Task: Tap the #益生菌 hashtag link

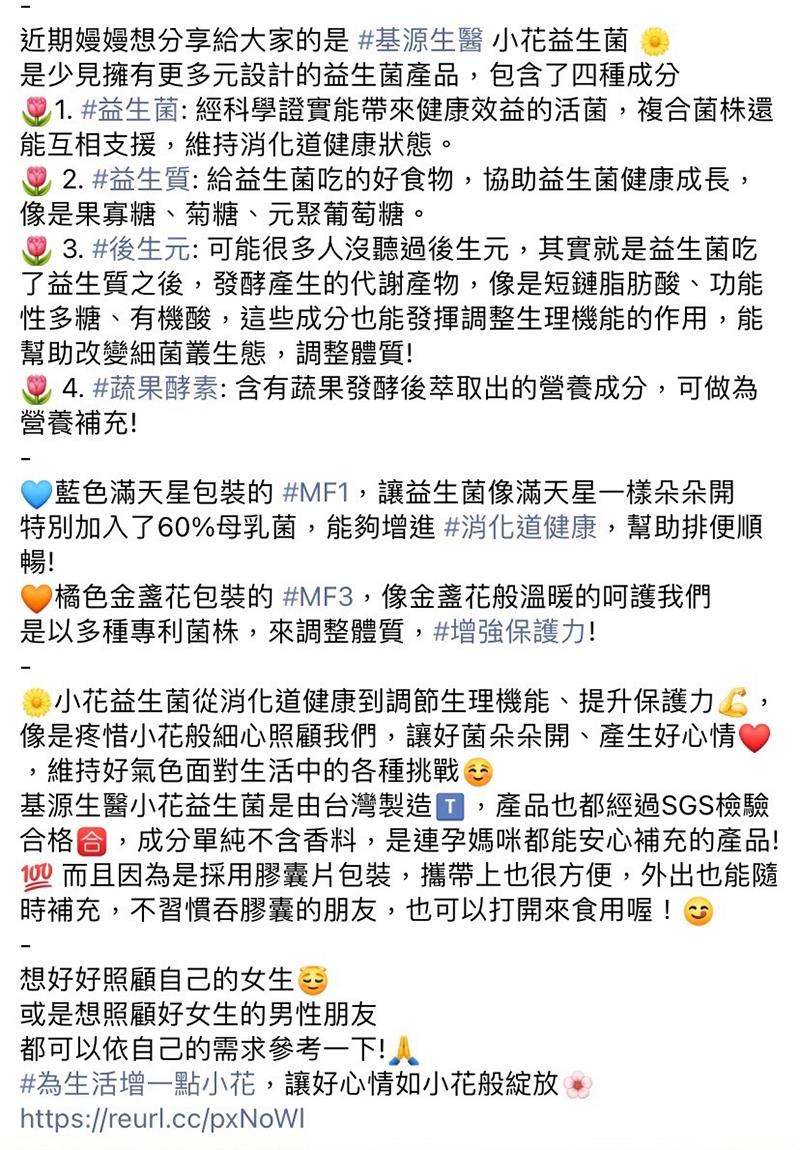Action: click(x=132, y=110)
